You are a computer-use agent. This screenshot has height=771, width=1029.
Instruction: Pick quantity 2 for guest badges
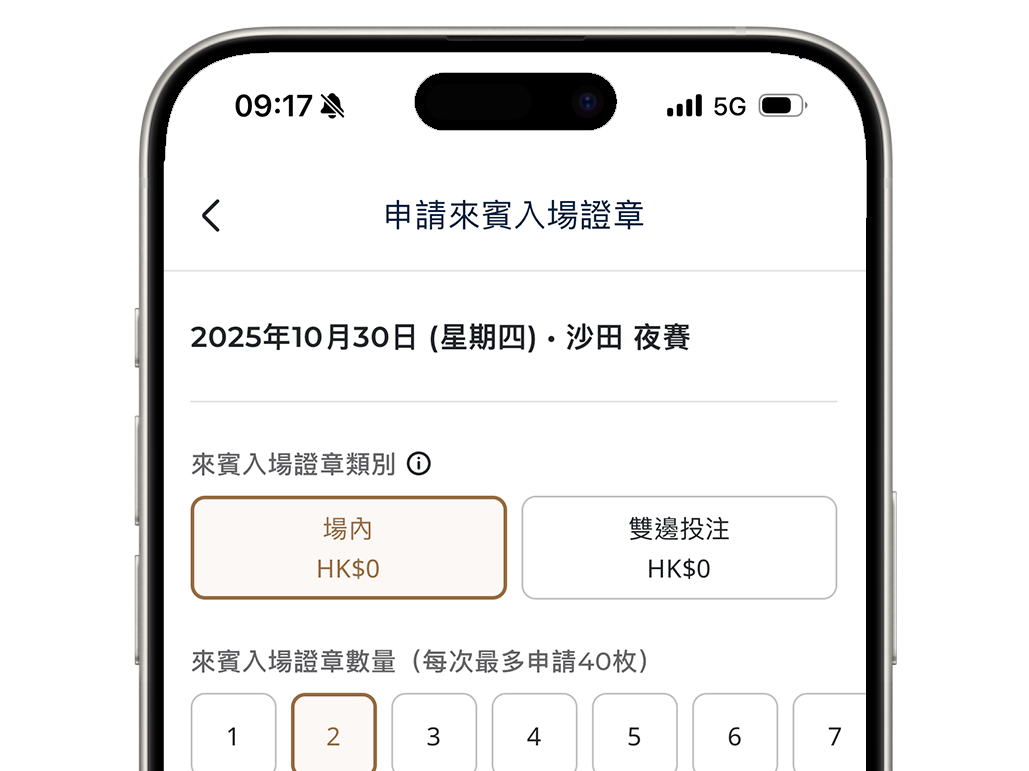click(x=334, y=735)
